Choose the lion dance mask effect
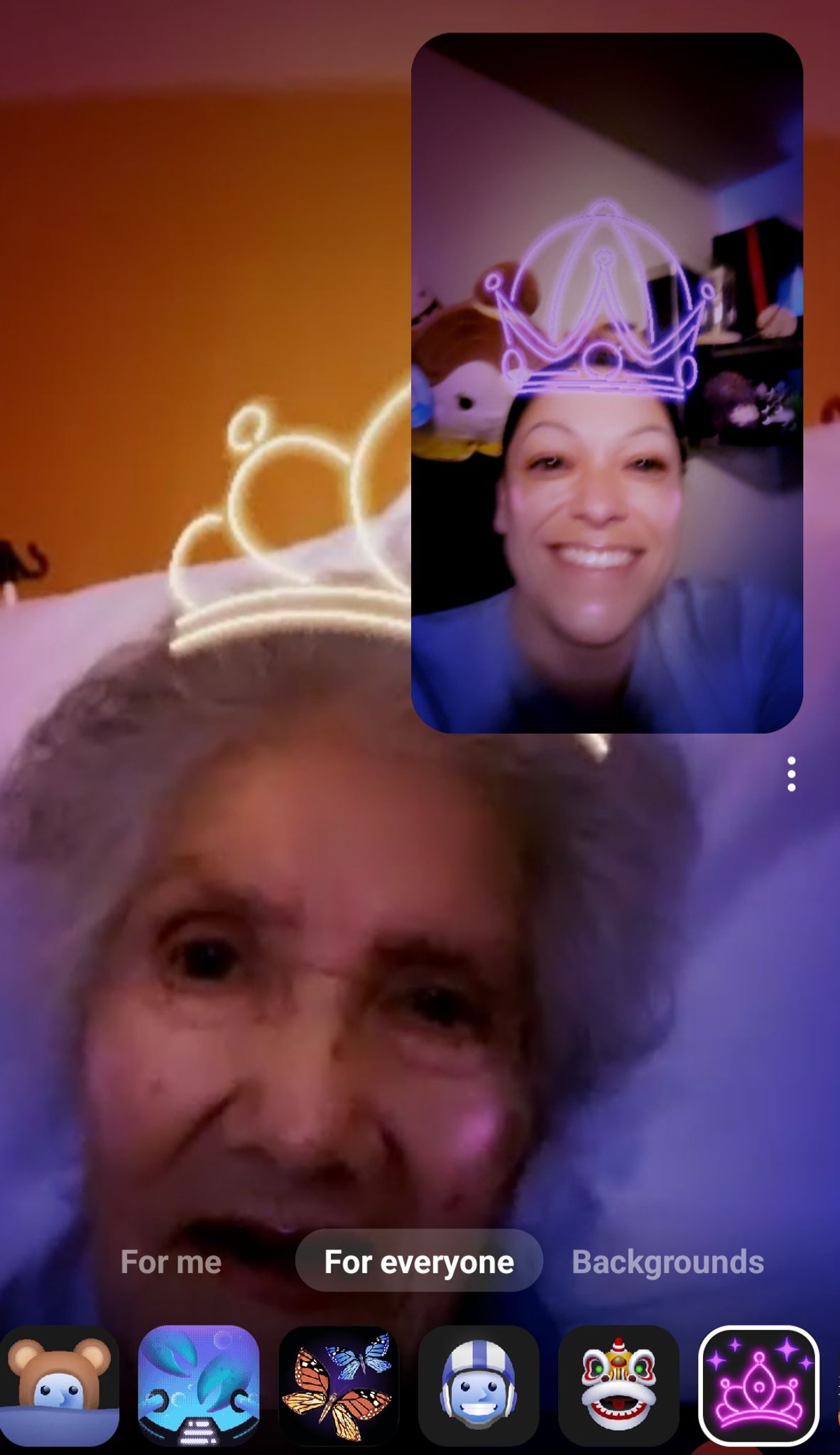 [618, 1385]
